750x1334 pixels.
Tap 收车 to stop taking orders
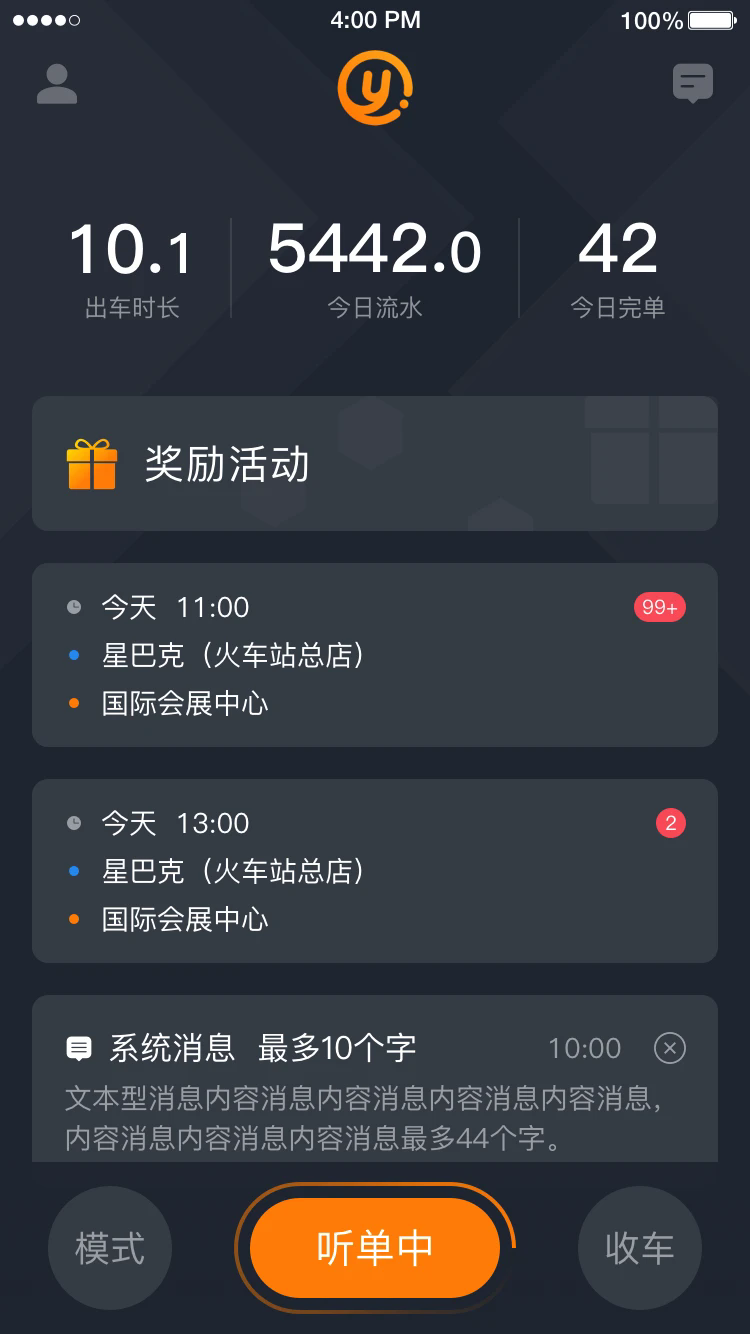pos(639,1247)
